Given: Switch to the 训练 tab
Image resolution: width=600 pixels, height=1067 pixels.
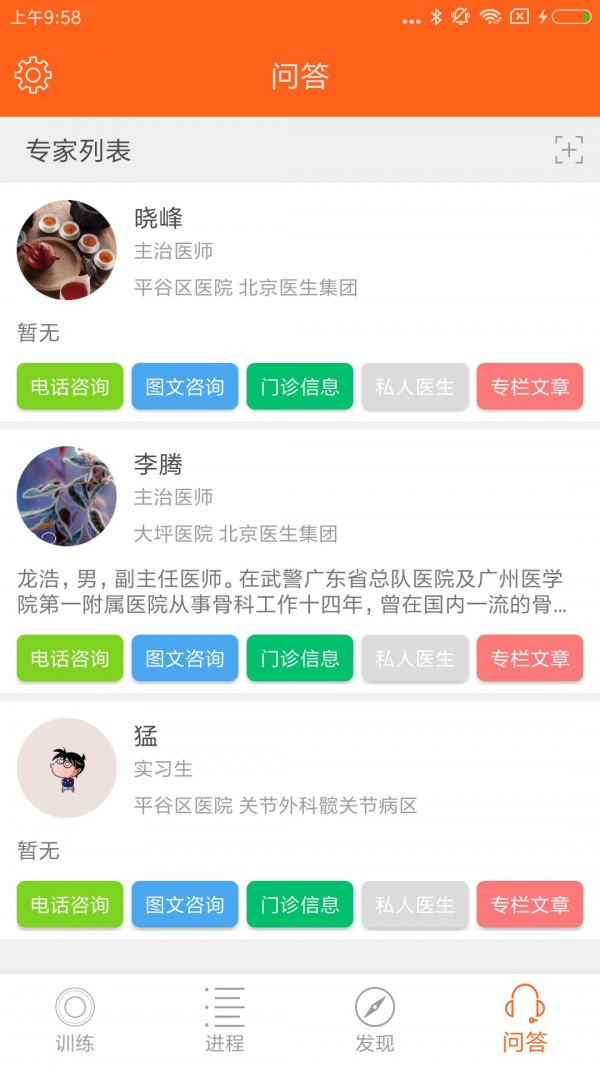Looking at the screenshot, I should pyautogui.click(x=75, y=1020).
